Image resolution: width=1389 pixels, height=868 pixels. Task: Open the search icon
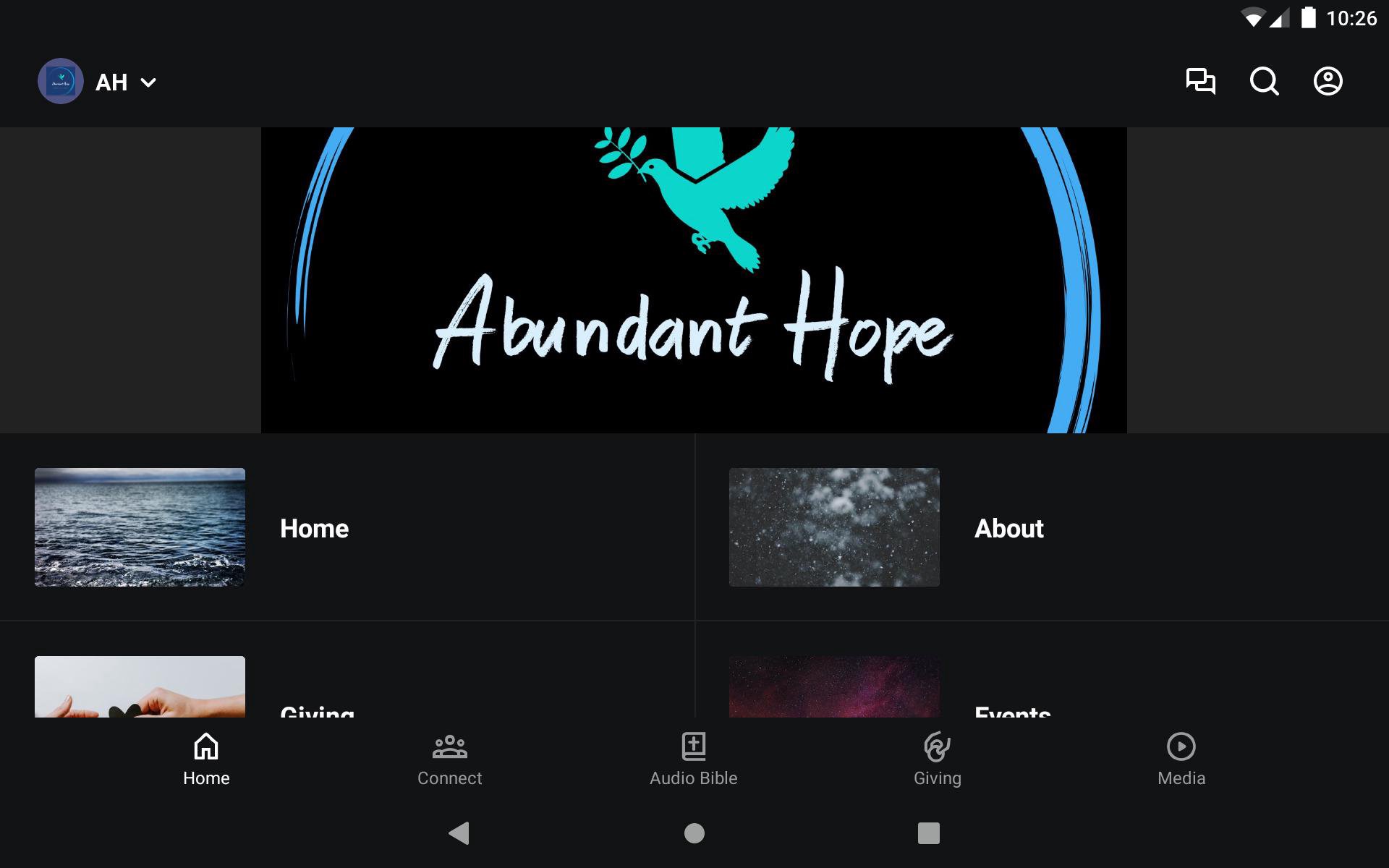[x=1264, y=81]
